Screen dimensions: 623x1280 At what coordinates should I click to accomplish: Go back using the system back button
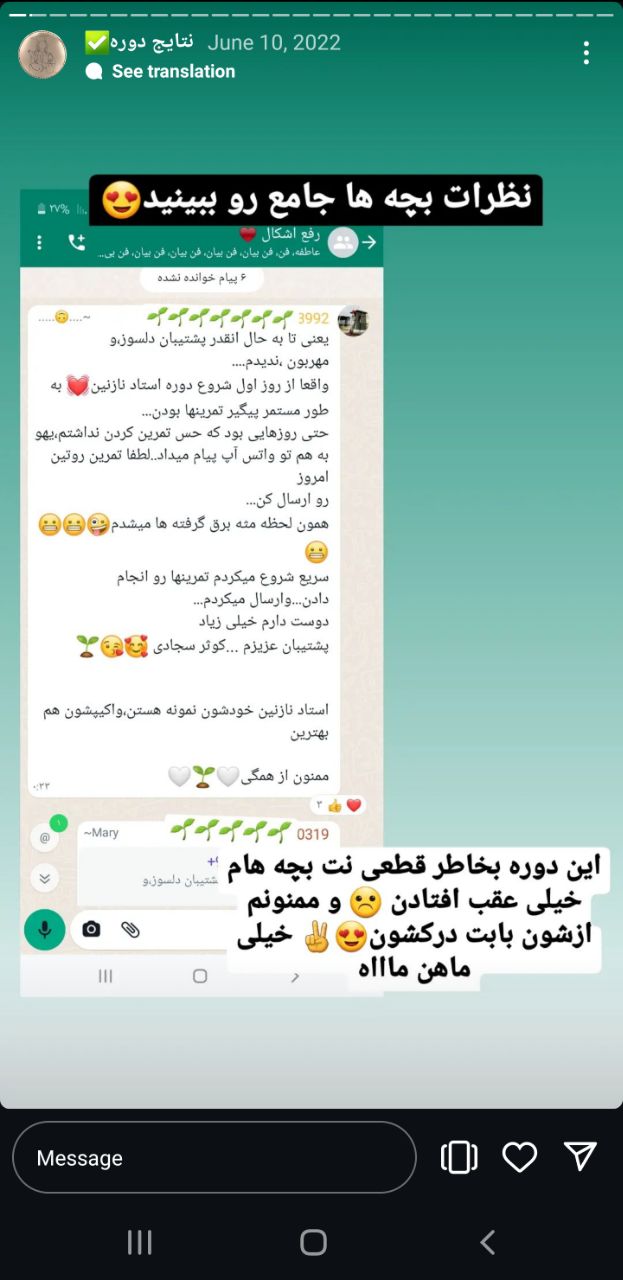[x=487, y=1242]
